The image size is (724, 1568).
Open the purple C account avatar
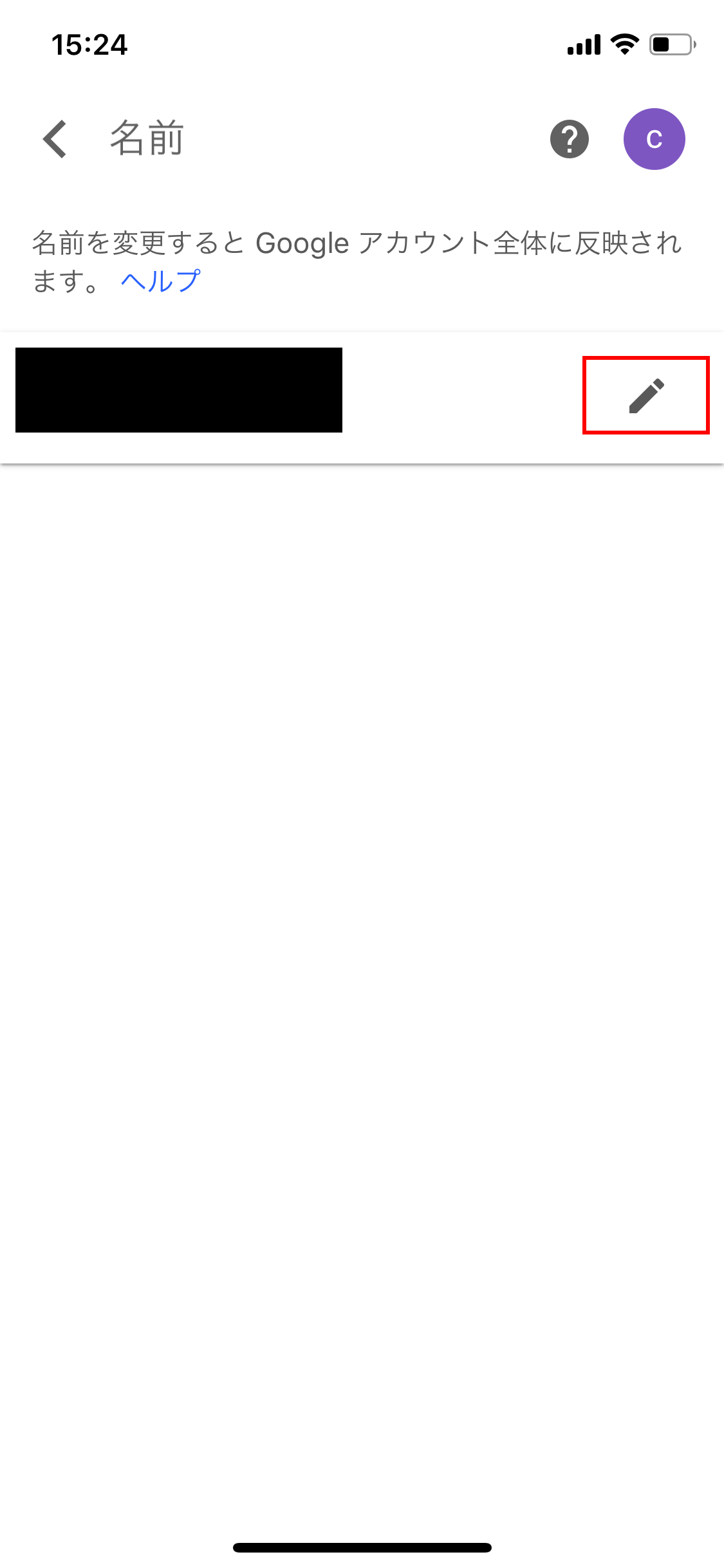654,139
